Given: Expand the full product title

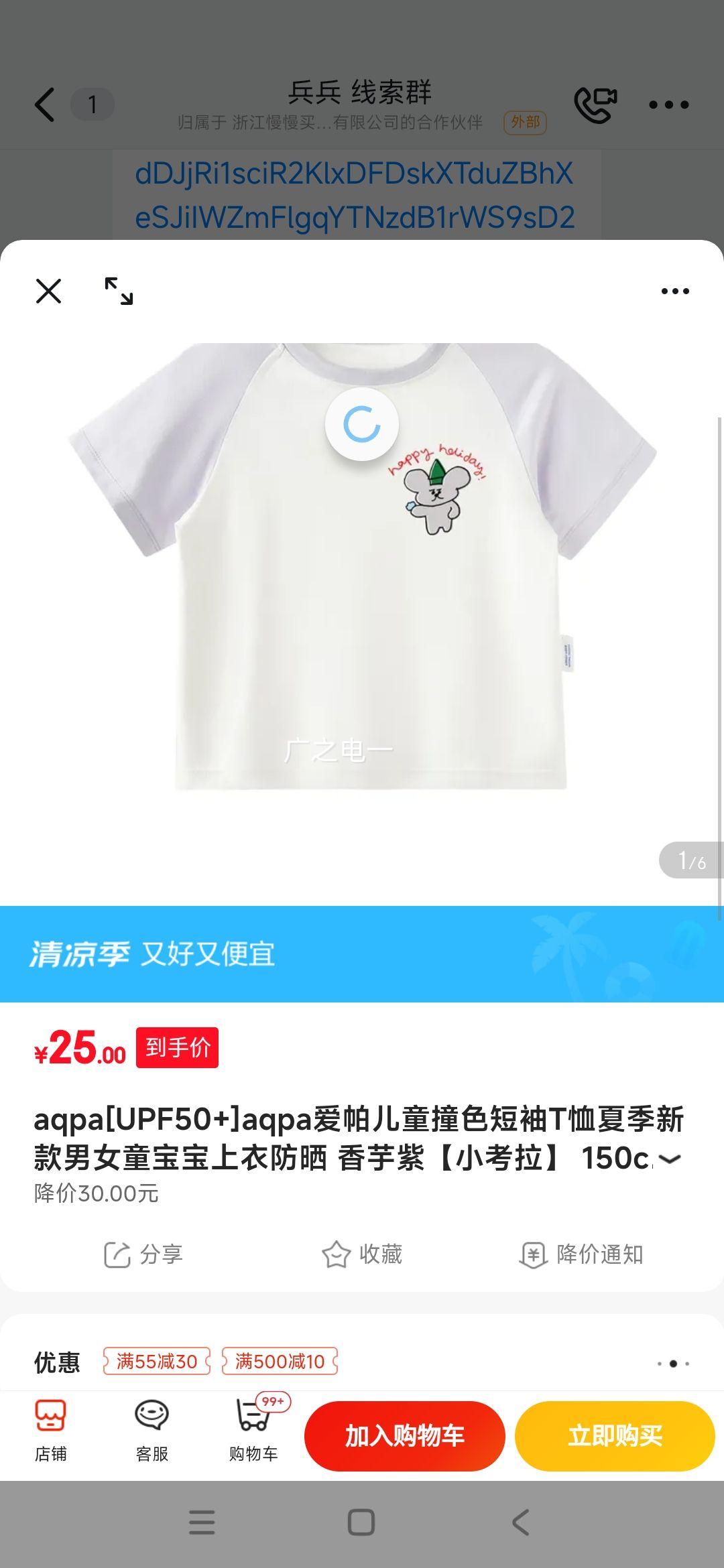Looking at the screenshot, I should 670,1159.
